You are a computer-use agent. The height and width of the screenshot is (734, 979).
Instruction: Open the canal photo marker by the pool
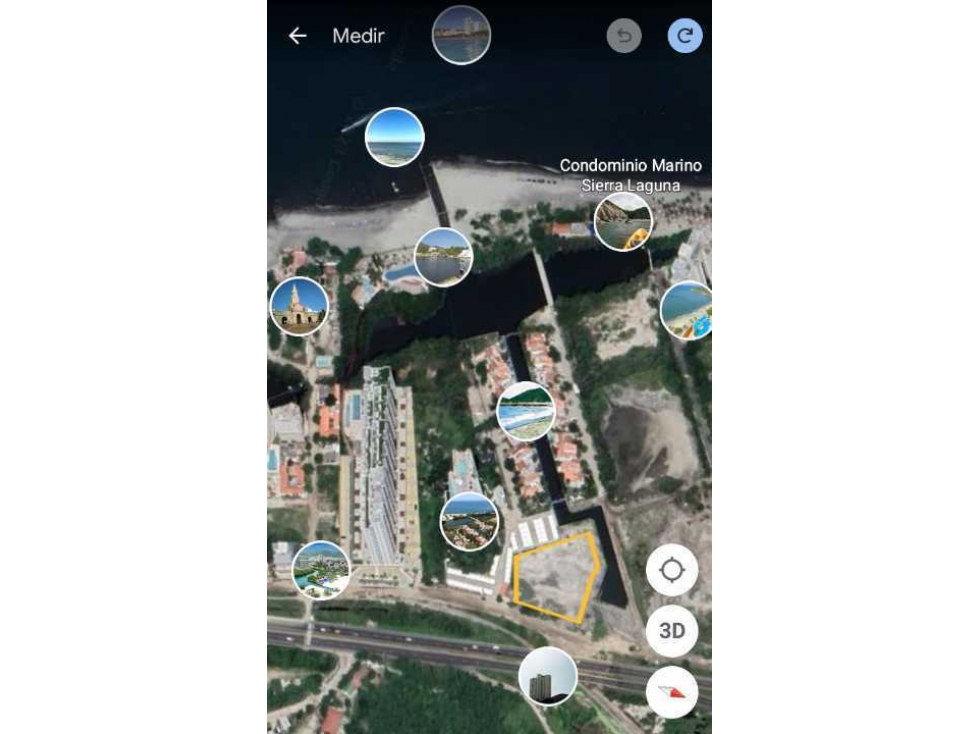pyautogui.click(x=443, y=257)
